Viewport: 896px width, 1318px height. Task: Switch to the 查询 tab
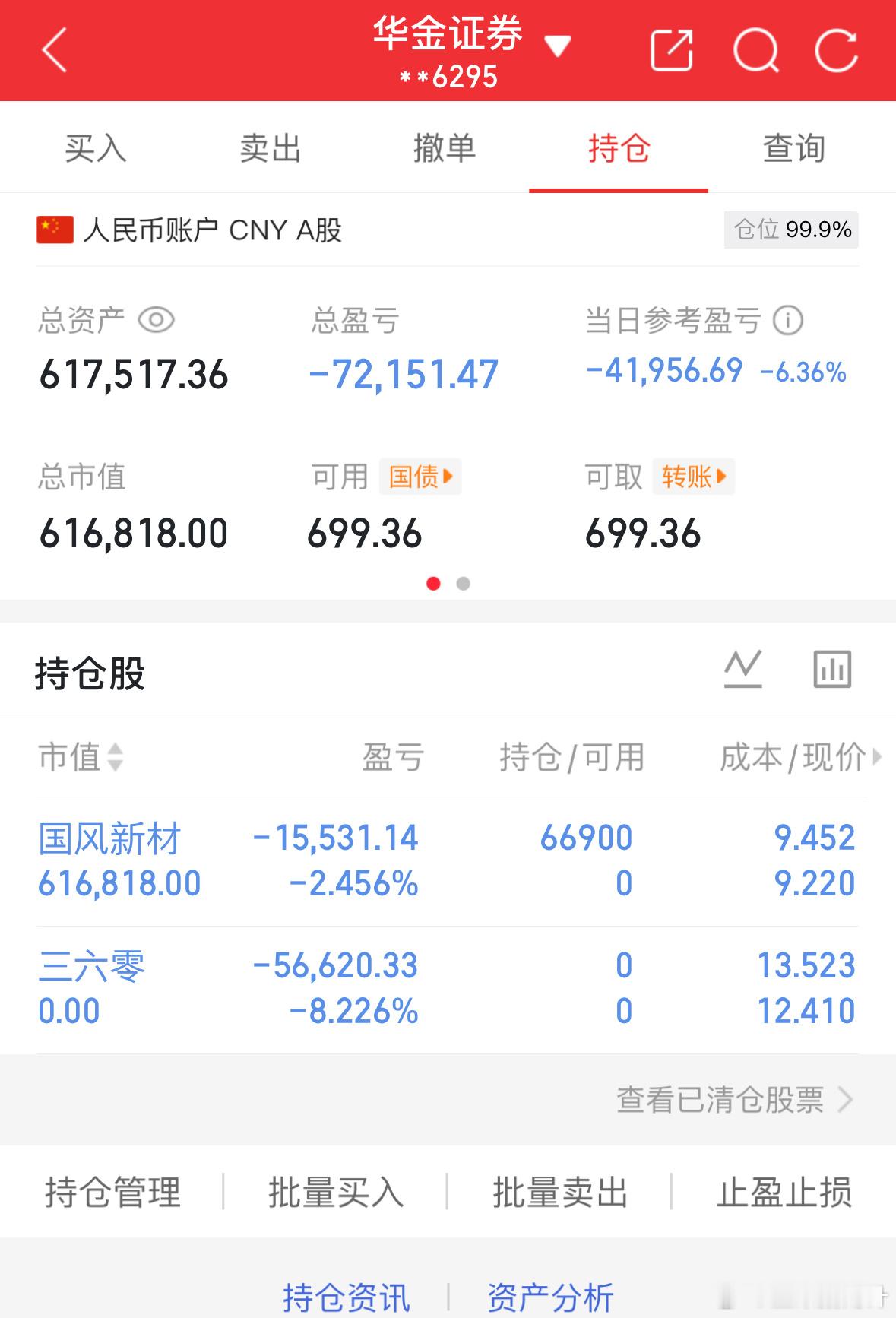click(x=793, y=149)
